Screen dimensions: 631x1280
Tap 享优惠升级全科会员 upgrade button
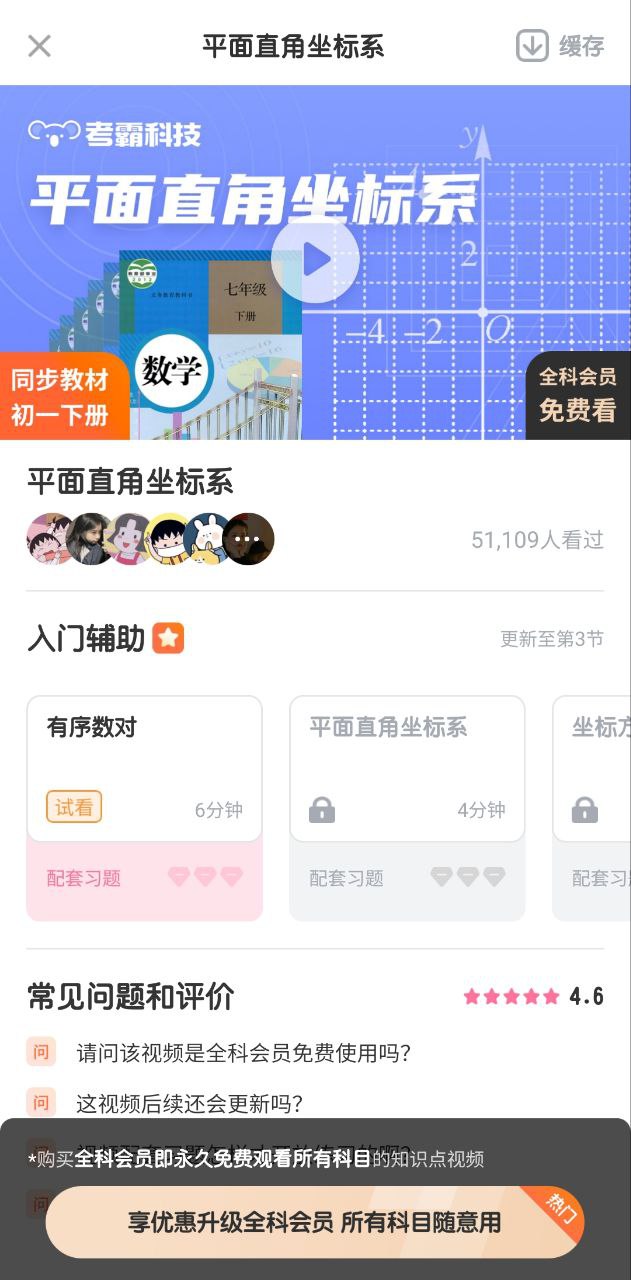[x=314, y=1221]
